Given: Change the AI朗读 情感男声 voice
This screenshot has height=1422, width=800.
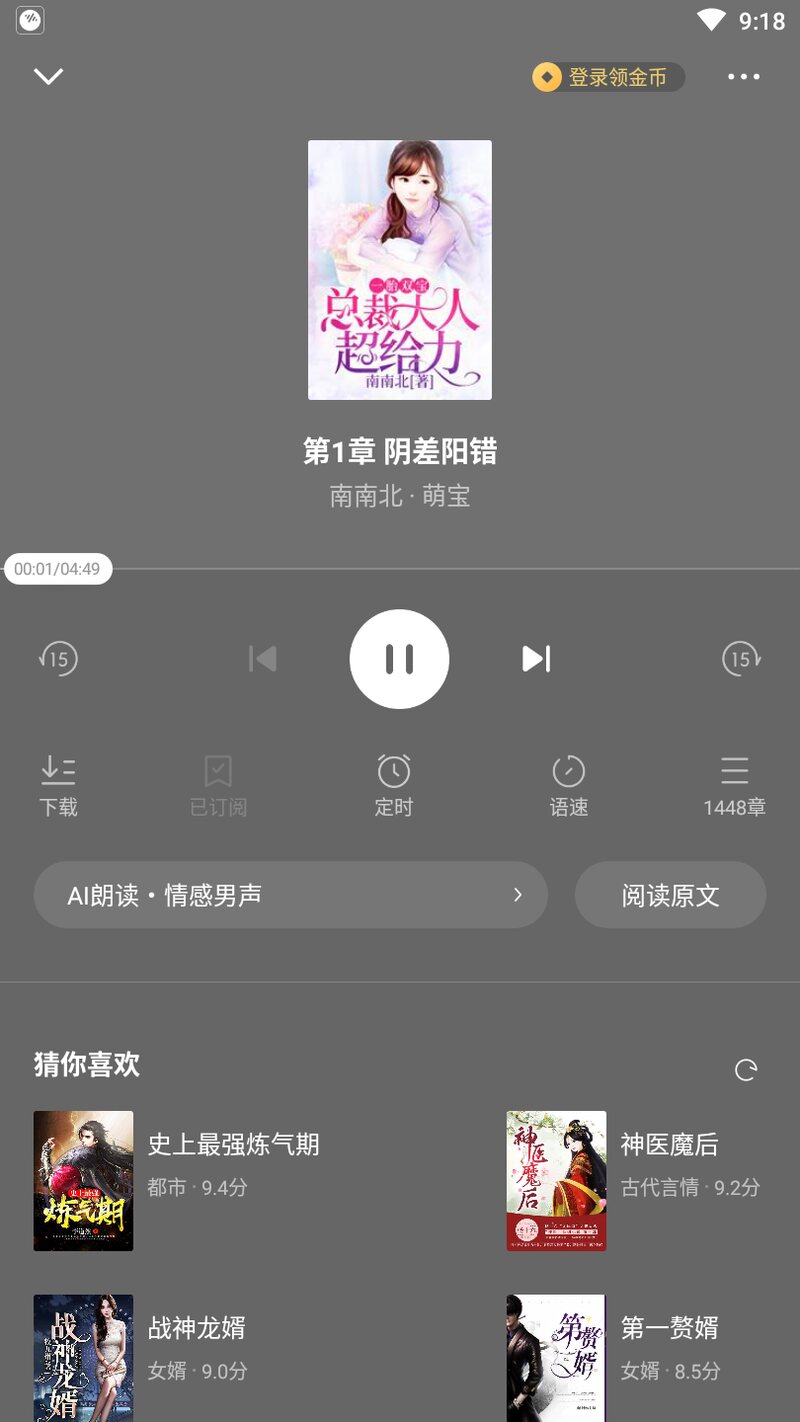Looking at the screenshot, I should 291,895.
